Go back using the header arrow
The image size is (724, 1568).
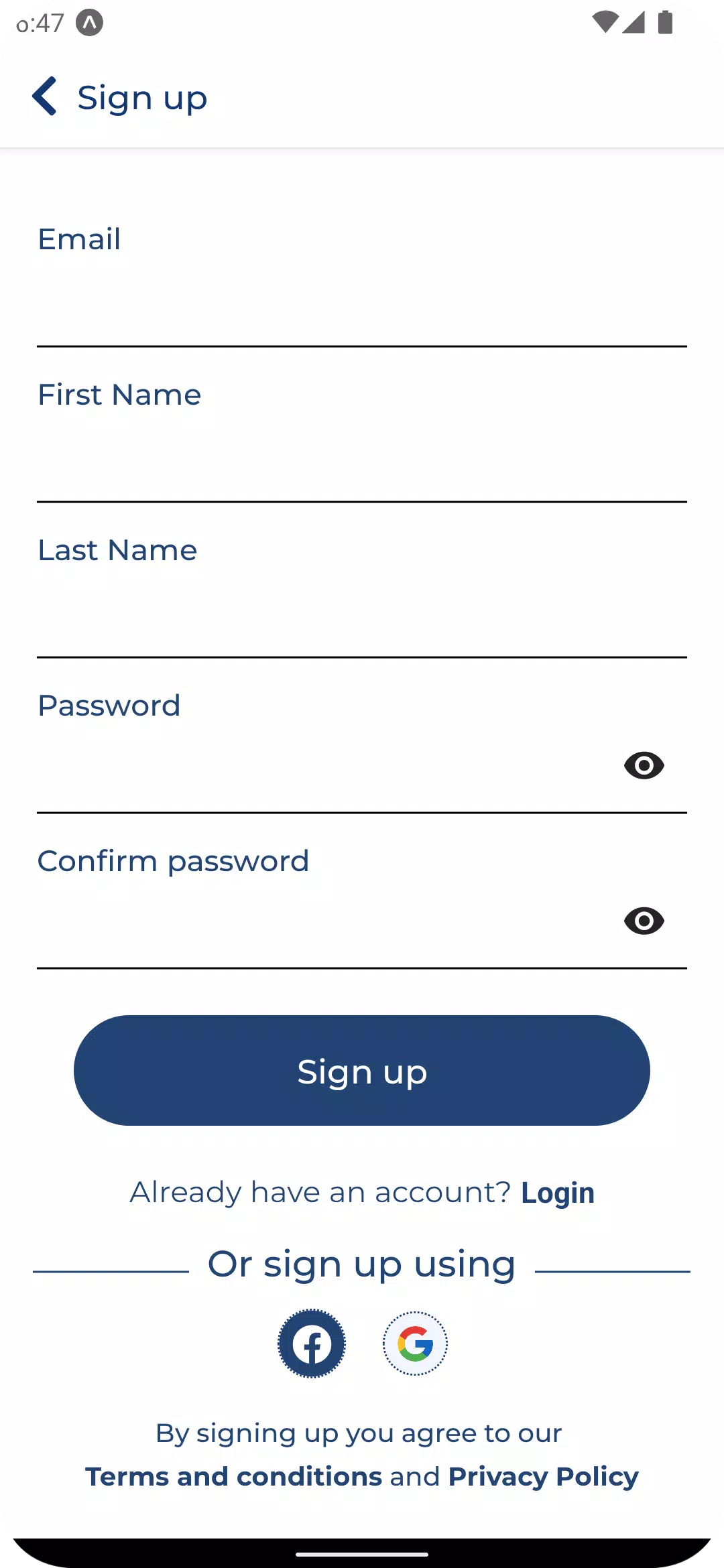point(44,96)
